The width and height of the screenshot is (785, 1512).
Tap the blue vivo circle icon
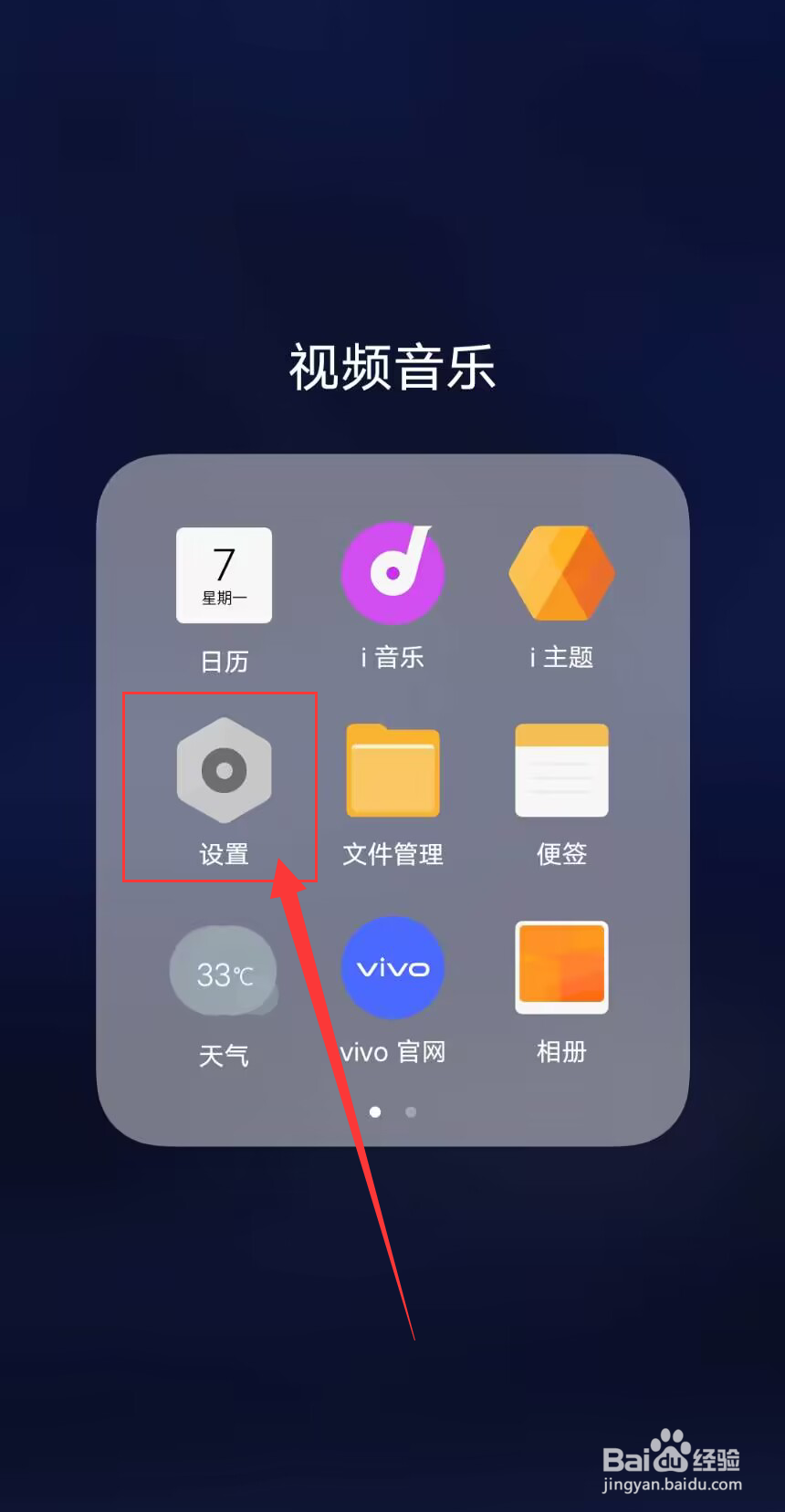392,969
